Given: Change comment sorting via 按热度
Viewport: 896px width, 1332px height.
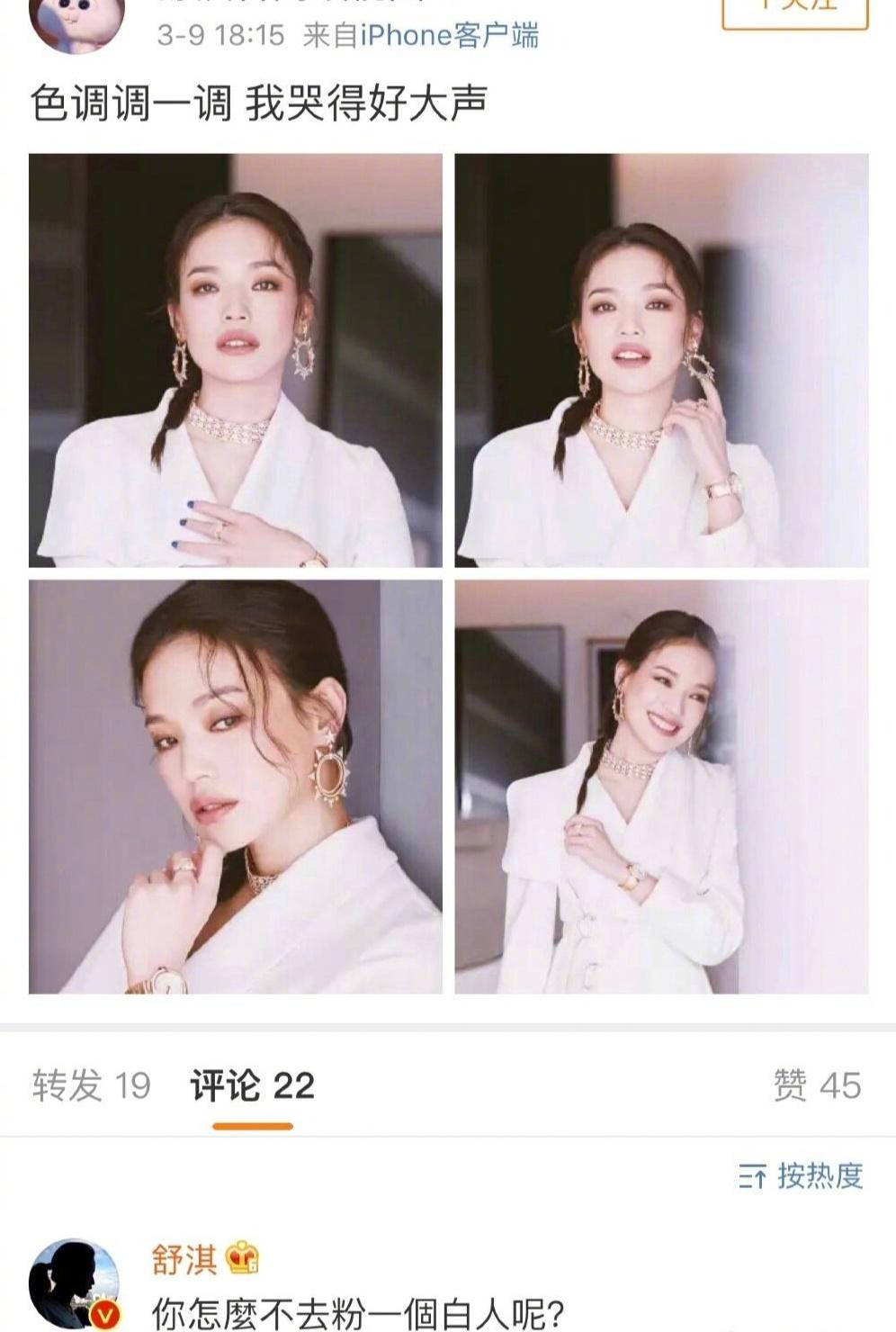Looking at the screenshot, I should pyautogui.click(x=801, y=1175).
